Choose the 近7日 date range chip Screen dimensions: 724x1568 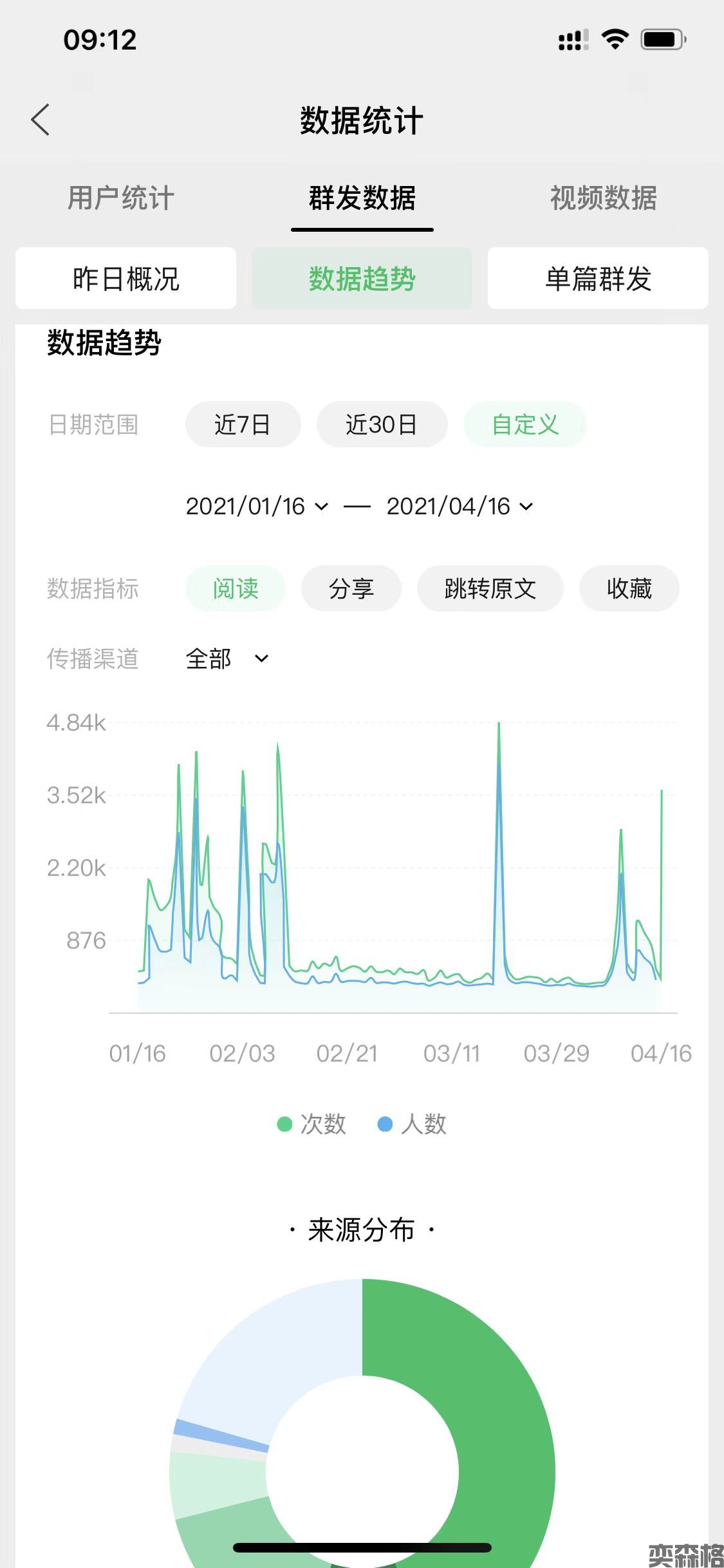(243, 424)
